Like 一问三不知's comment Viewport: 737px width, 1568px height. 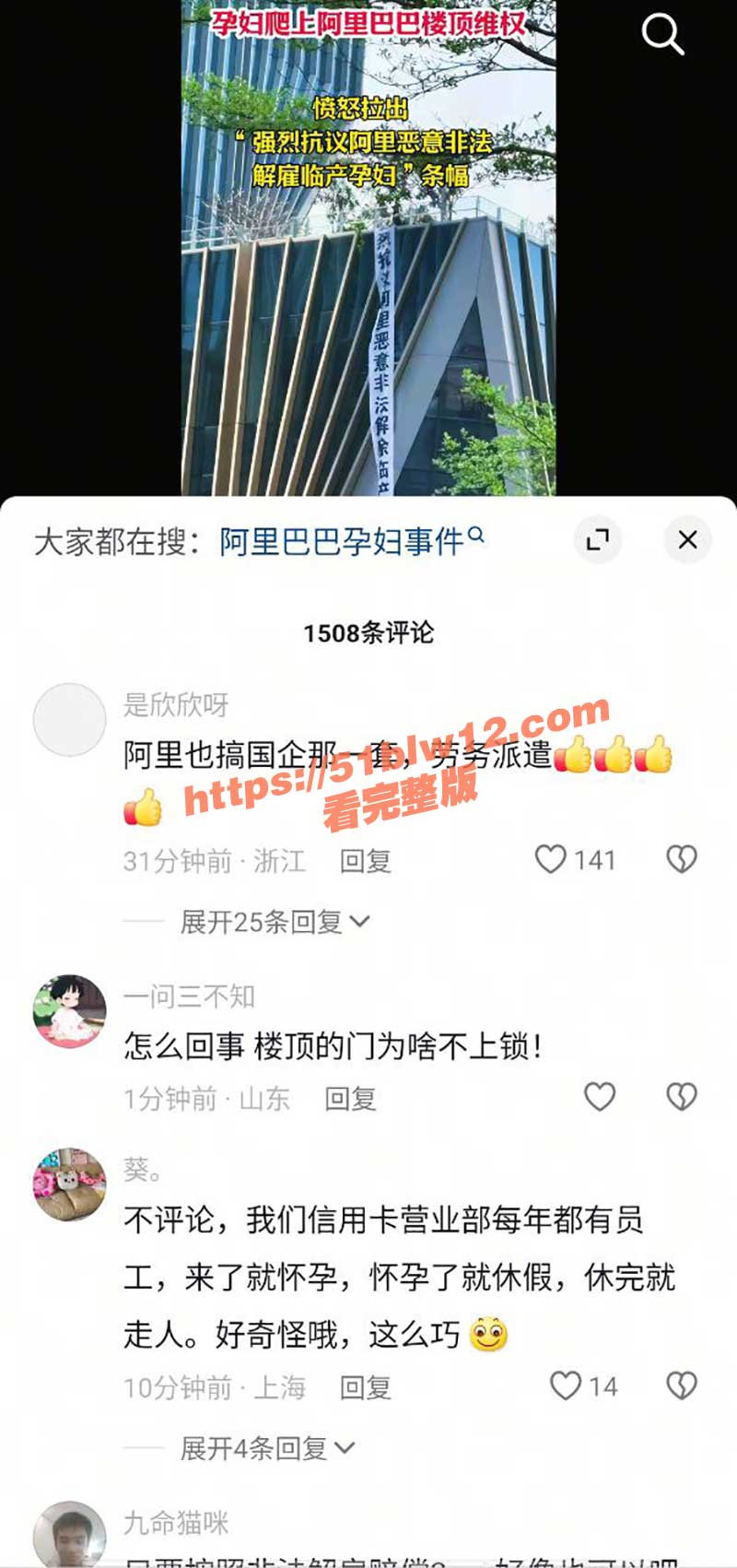[x=600, y=1097]
